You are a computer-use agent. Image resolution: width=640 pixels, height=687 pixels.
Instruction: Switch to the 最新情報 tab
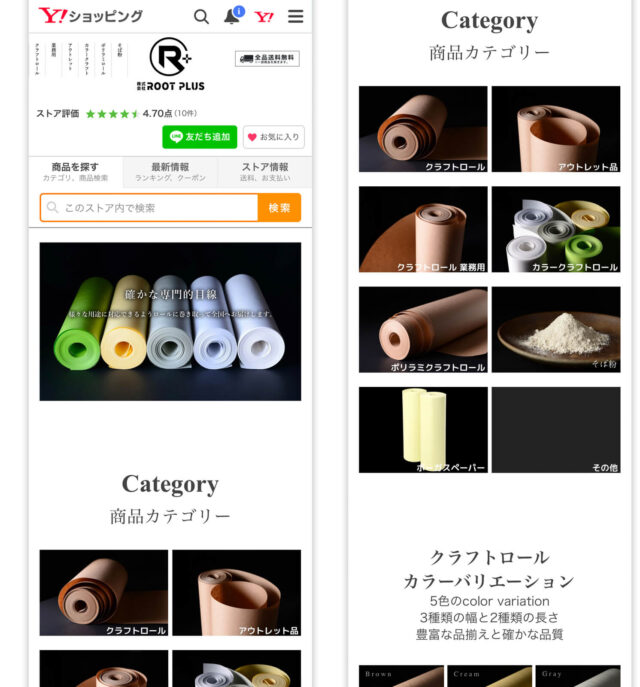click(170, 171)
